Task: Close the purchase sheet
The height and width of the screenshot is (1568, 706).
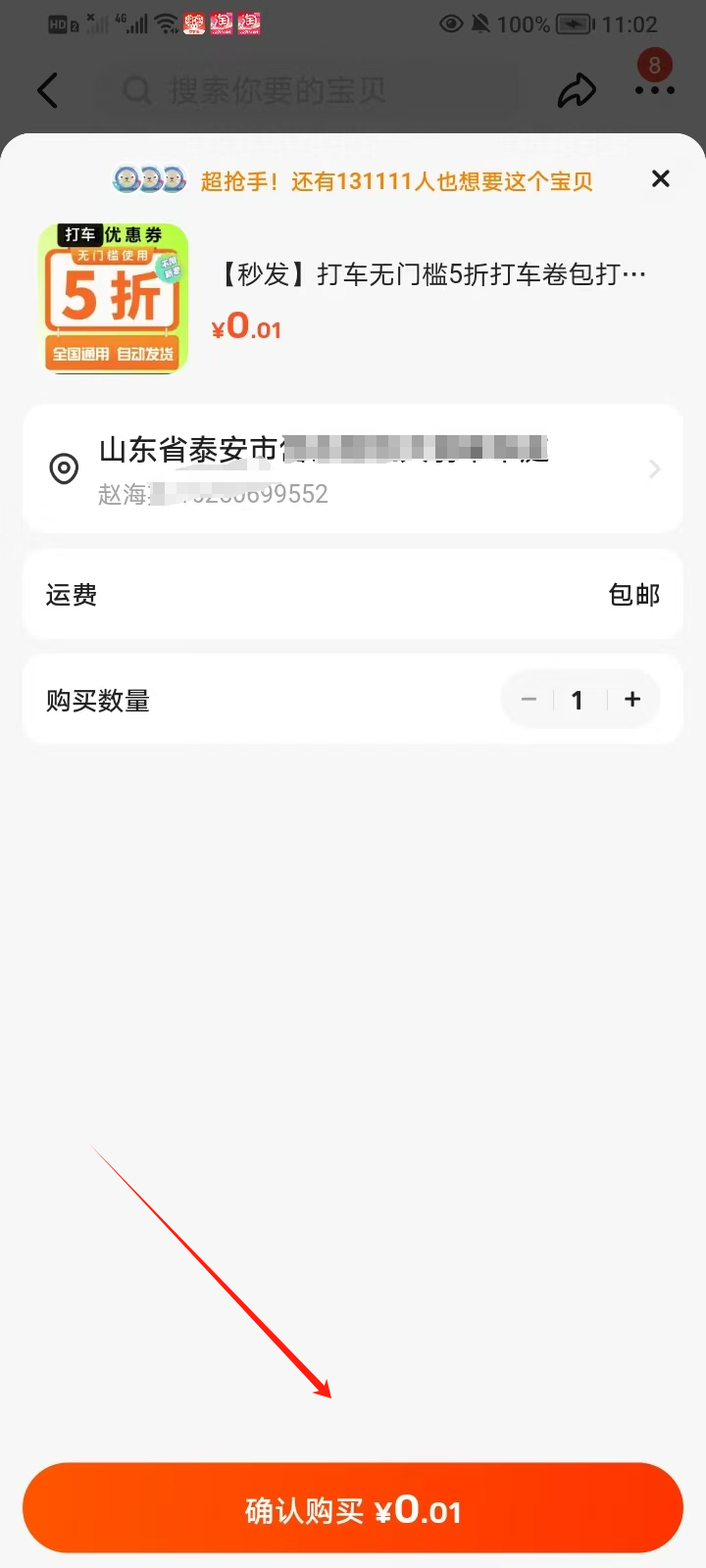Action: pyautogui.click(x=661, y=178)
